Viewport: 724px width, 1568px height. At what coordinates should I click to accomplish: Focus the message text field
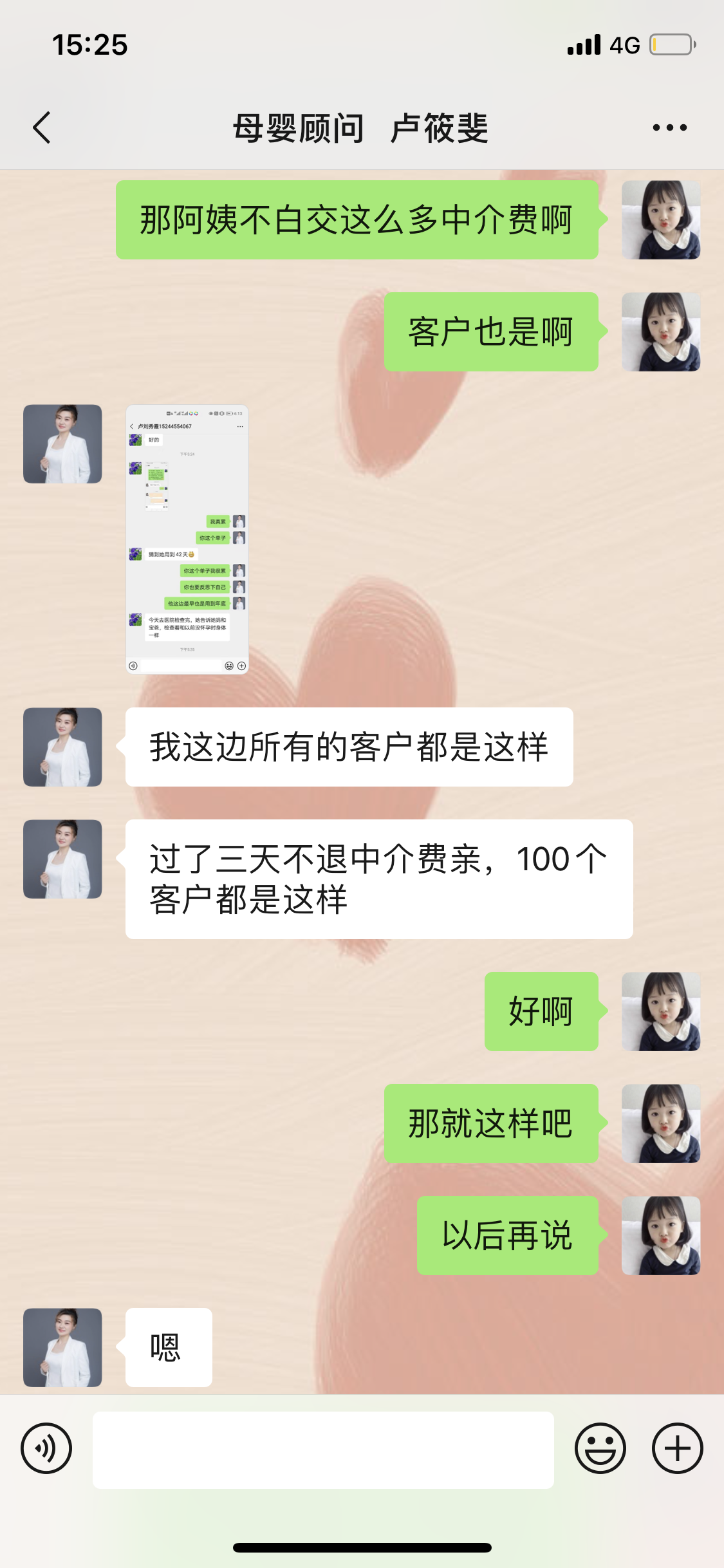pyautogui.click(x=323, y=1450)
